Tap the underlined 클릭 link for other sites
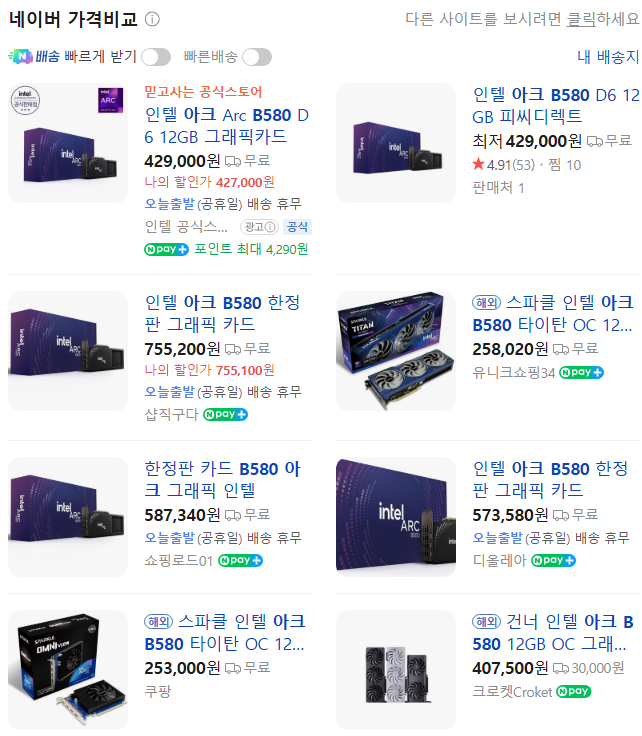 point(583,19)
